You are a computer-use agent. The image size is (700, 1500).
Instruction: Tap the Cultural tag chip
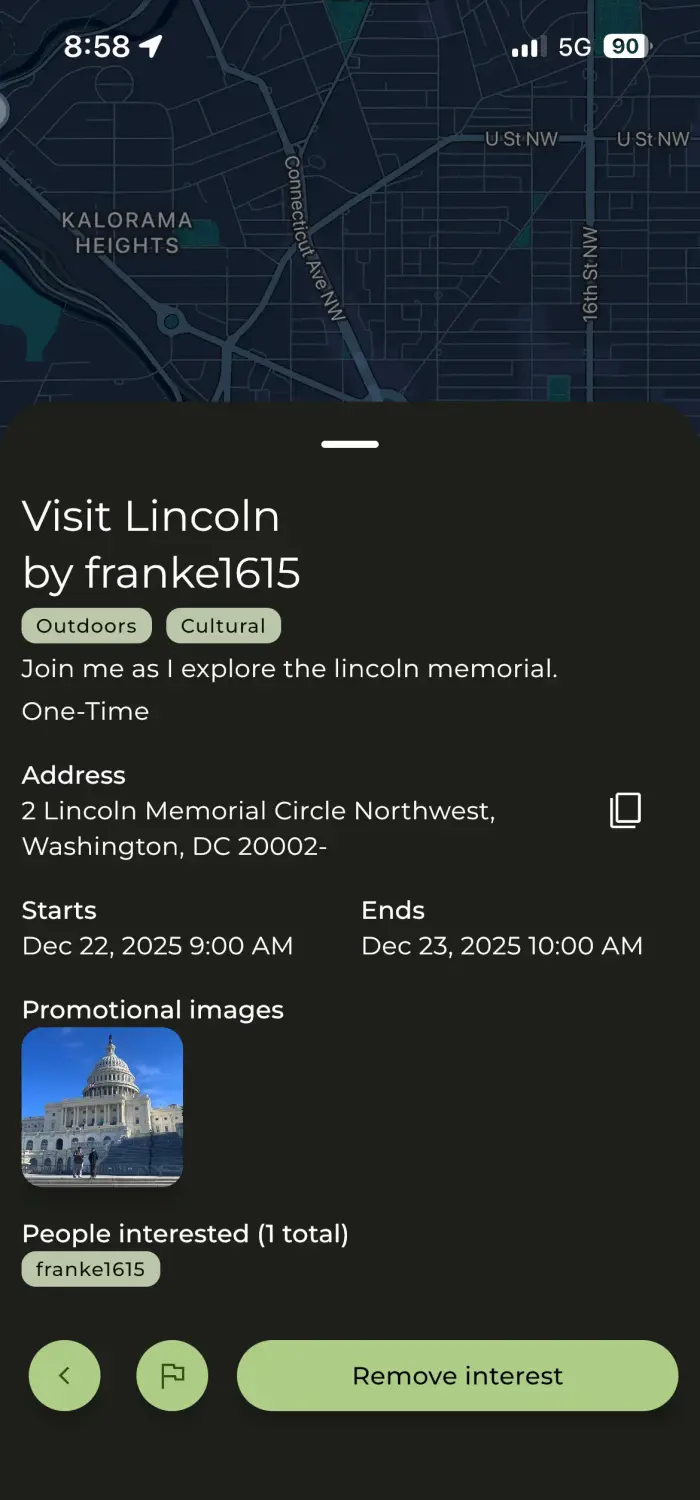point(223,626)
